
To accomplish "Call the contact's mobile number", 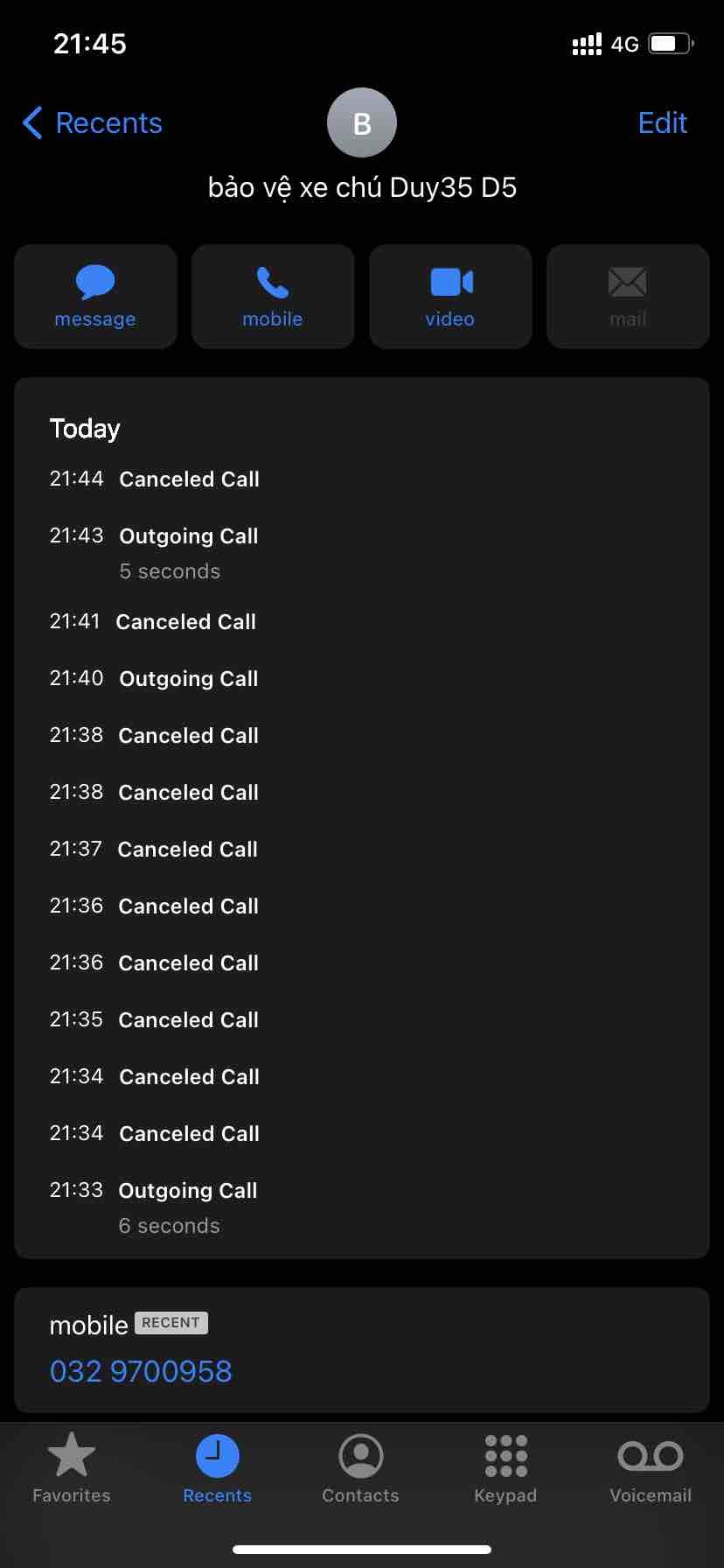I will pyautogui.click(x=273, y=297).
